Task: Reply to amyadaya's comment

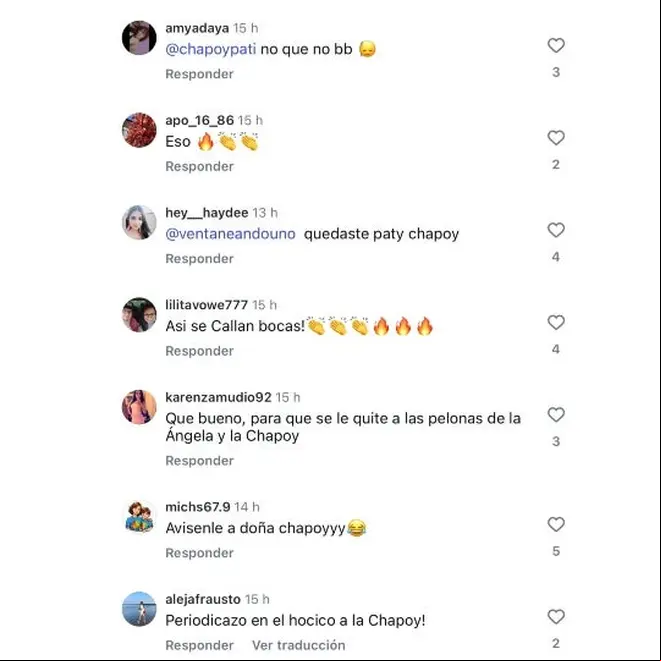Action: tap(199, 74)
